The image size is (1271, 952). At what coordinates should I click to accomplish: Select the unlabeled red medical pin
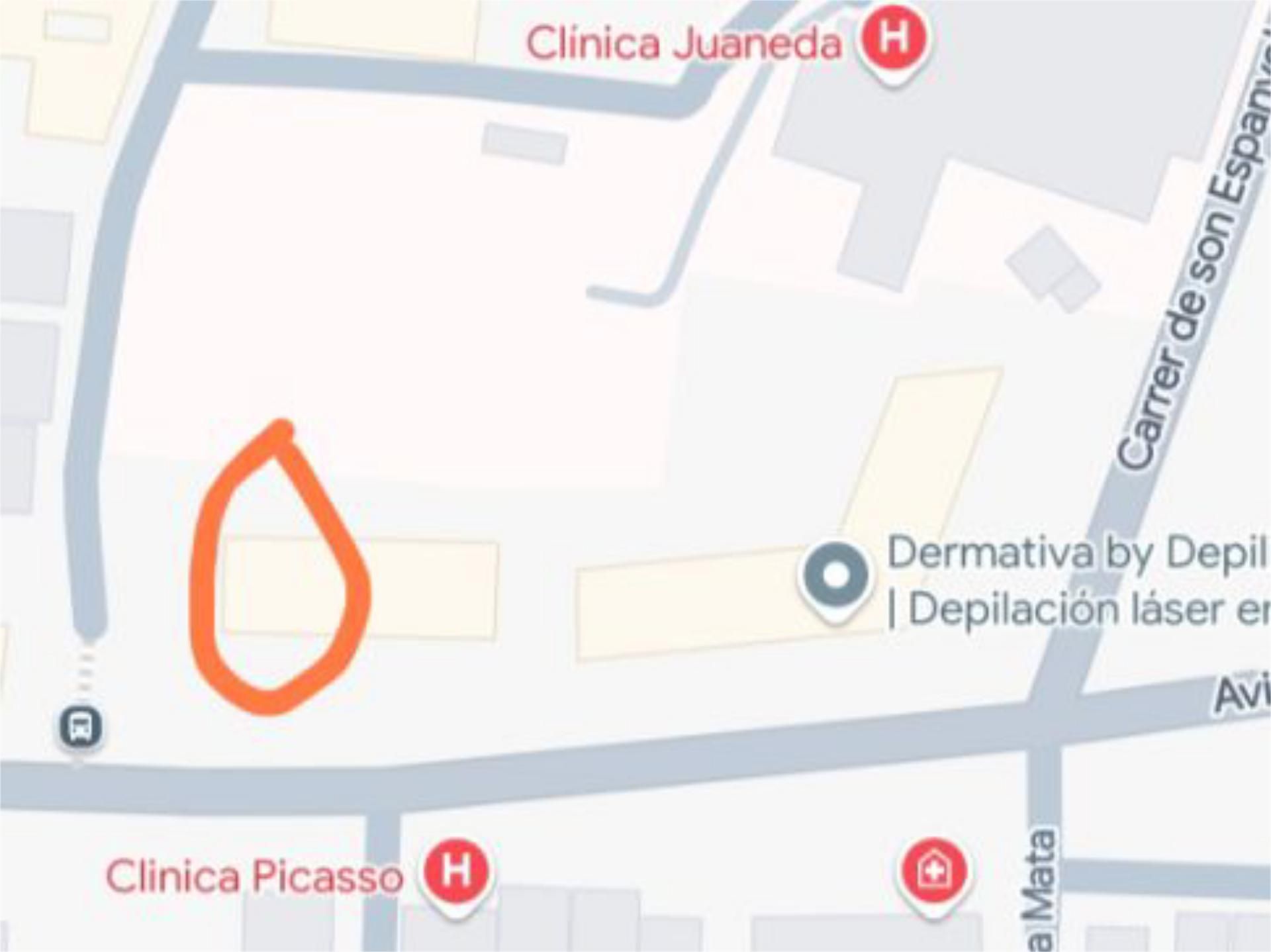pos(933,873)
